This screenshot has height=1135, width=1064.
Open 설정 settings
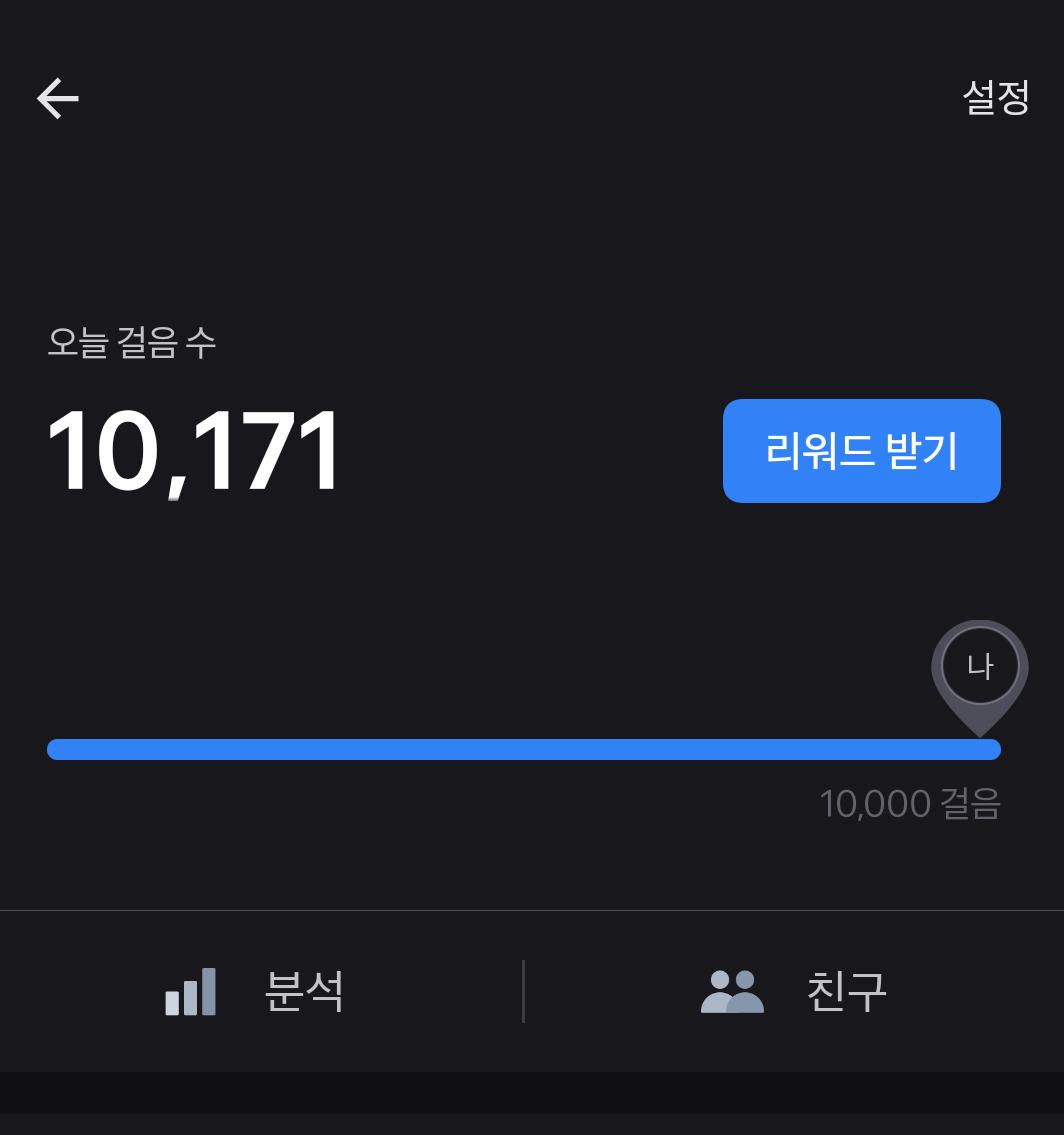pos(995,97)
